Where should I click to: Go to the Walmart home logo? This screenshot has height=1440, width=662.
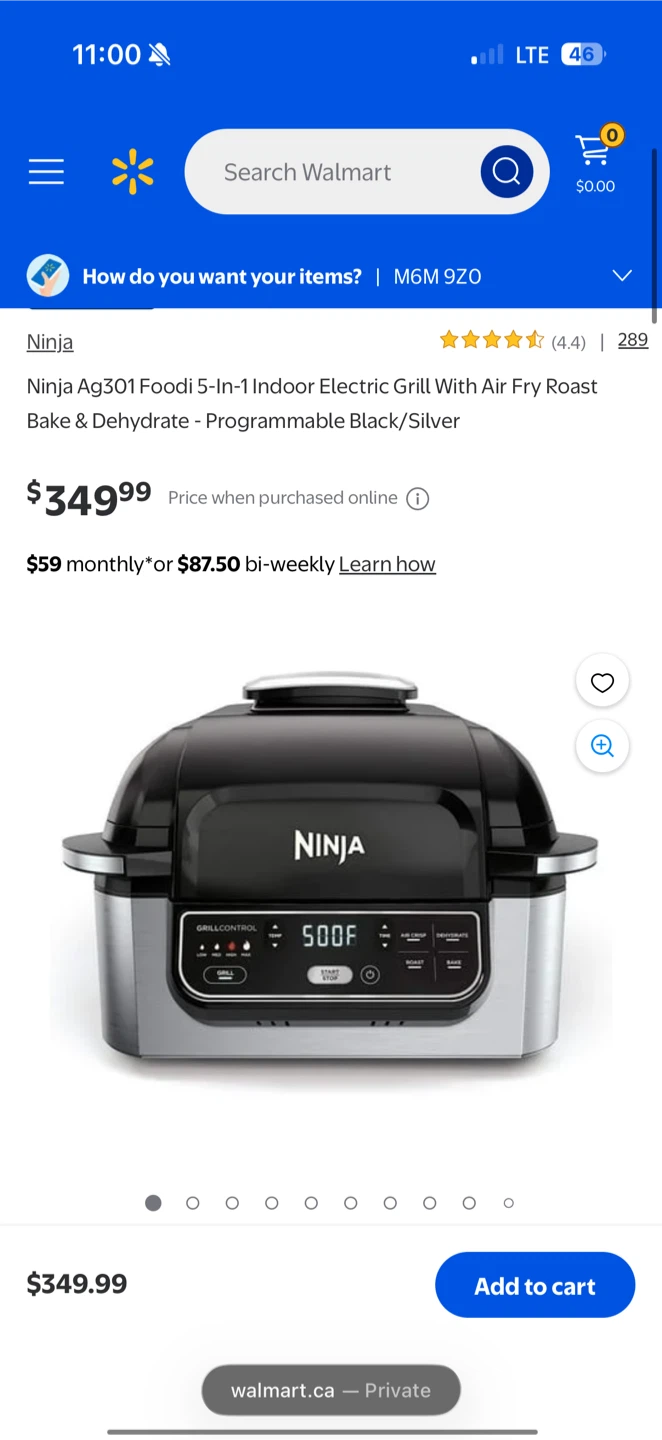click(133, 172)
